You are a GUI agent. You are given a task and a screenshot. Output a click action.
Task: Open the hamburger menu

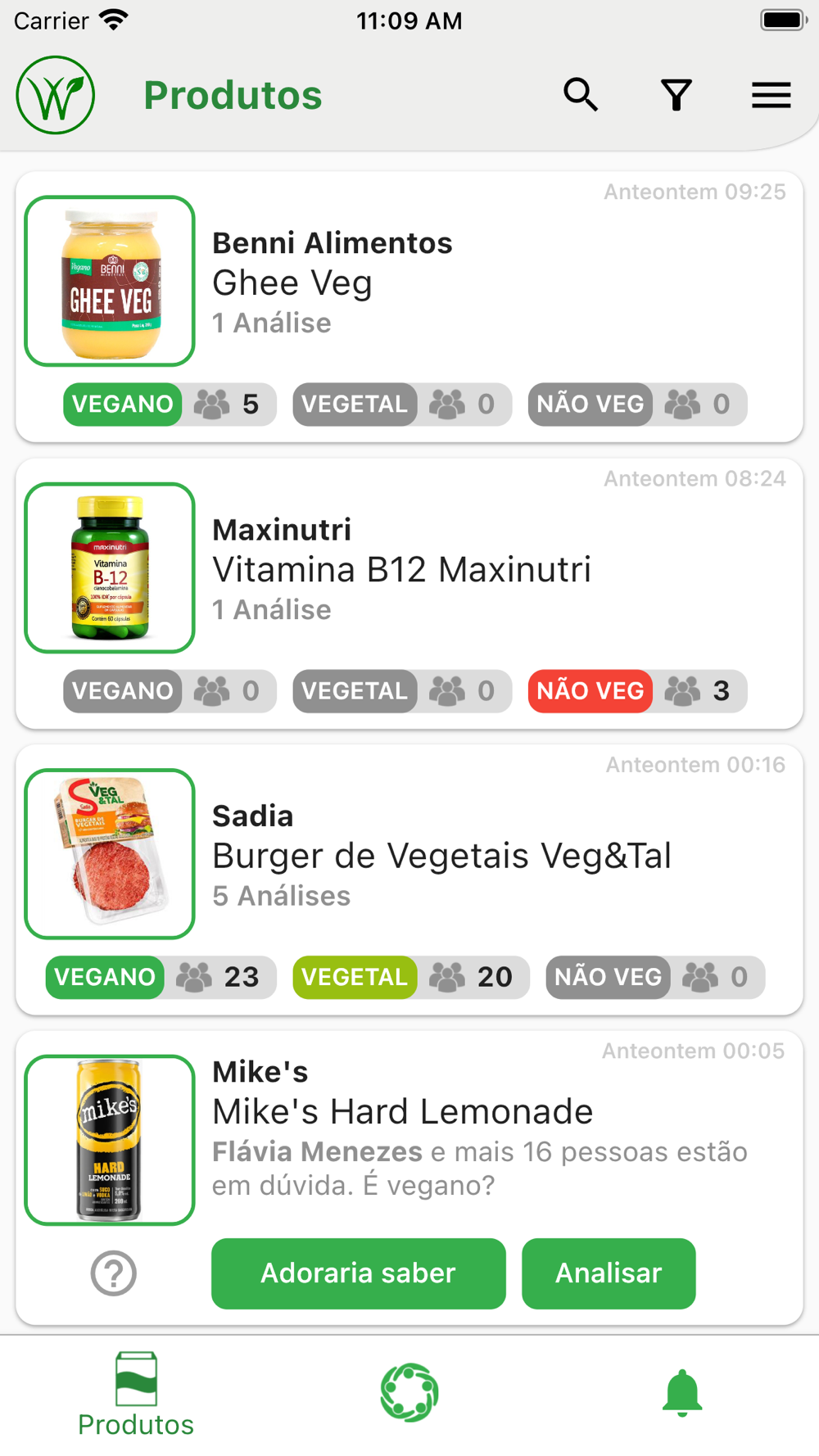tap(771, 95)
